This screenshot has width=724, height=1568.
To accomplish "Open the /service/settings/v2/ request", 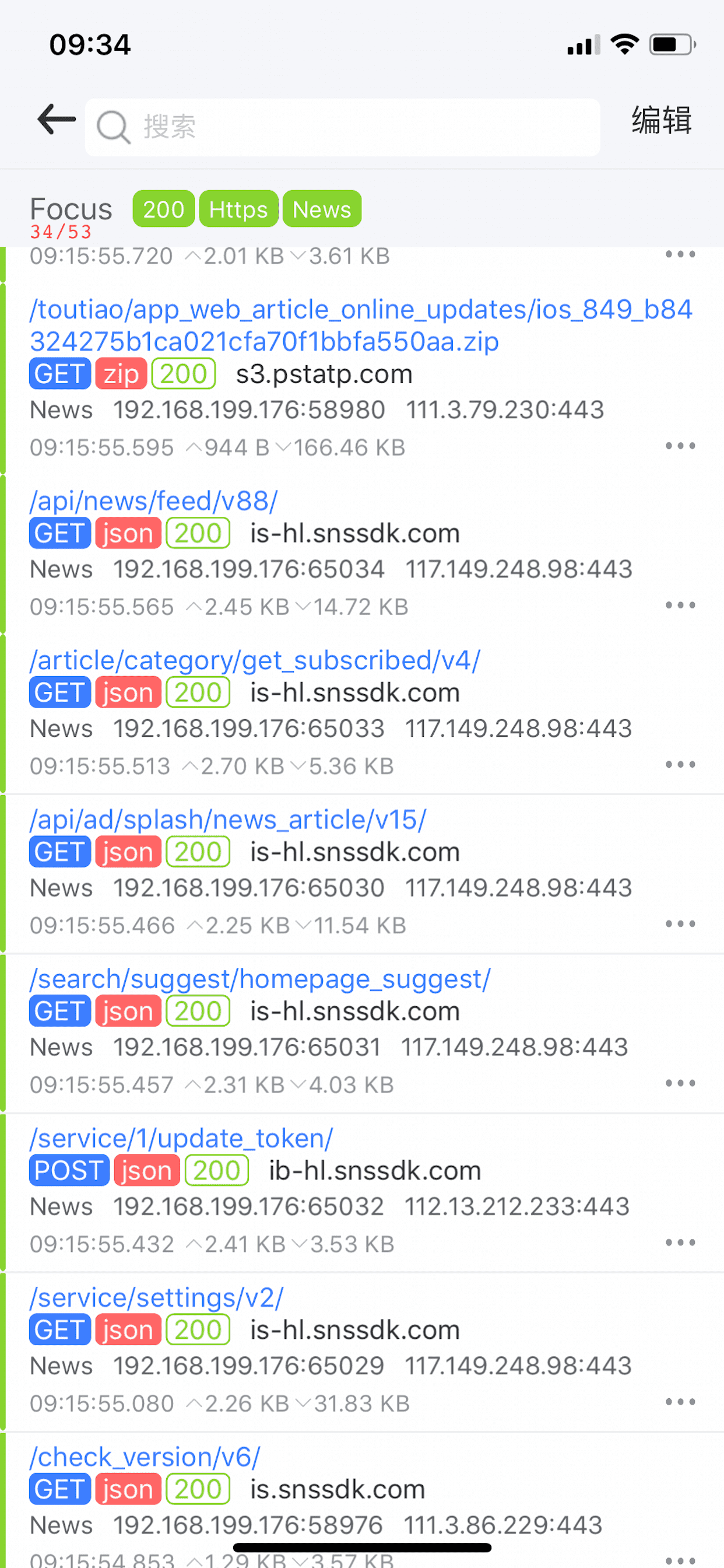I will 362,1352.
